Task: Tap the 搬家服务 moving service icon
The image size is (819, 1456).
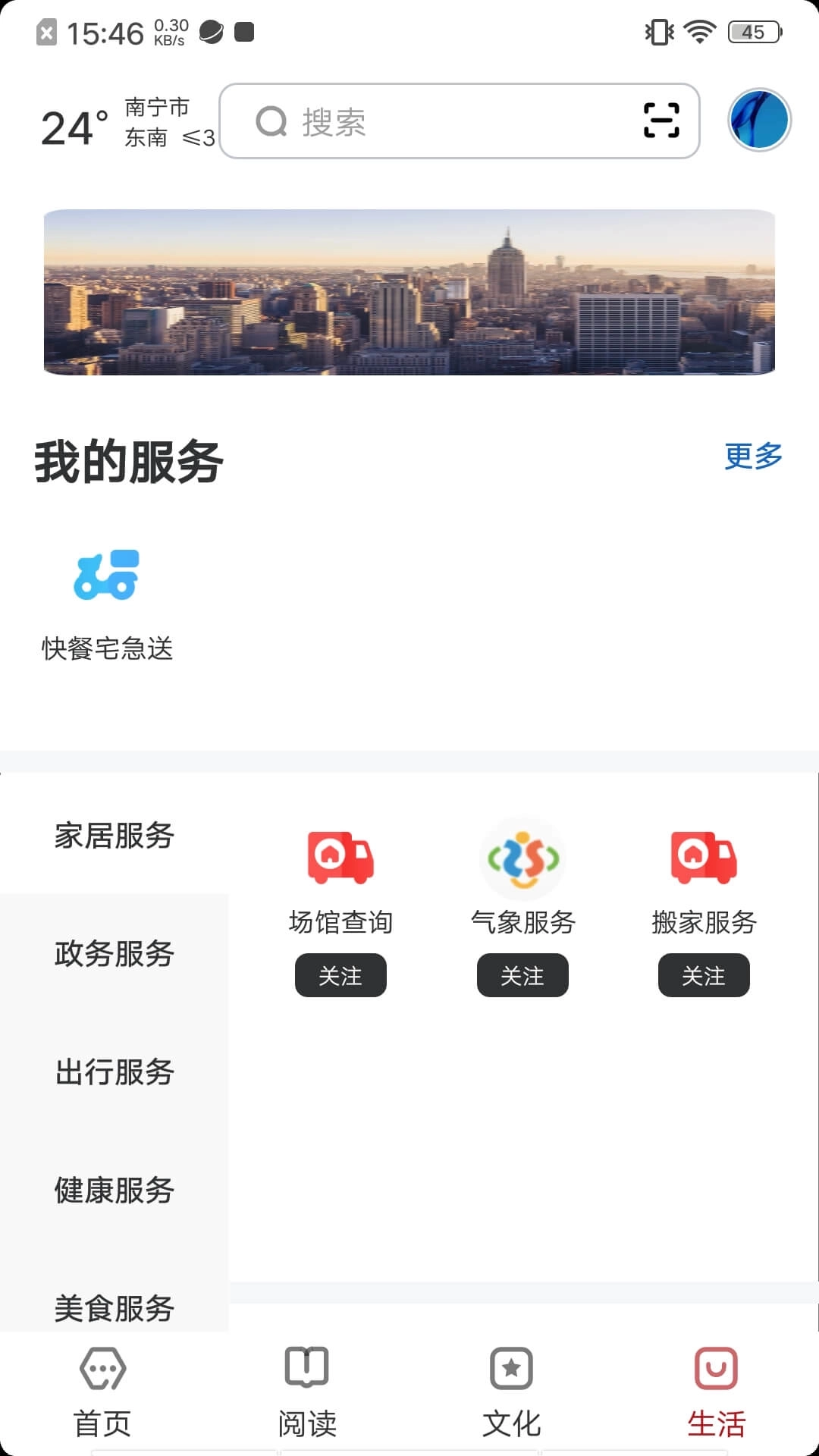Action: point(703,860)
